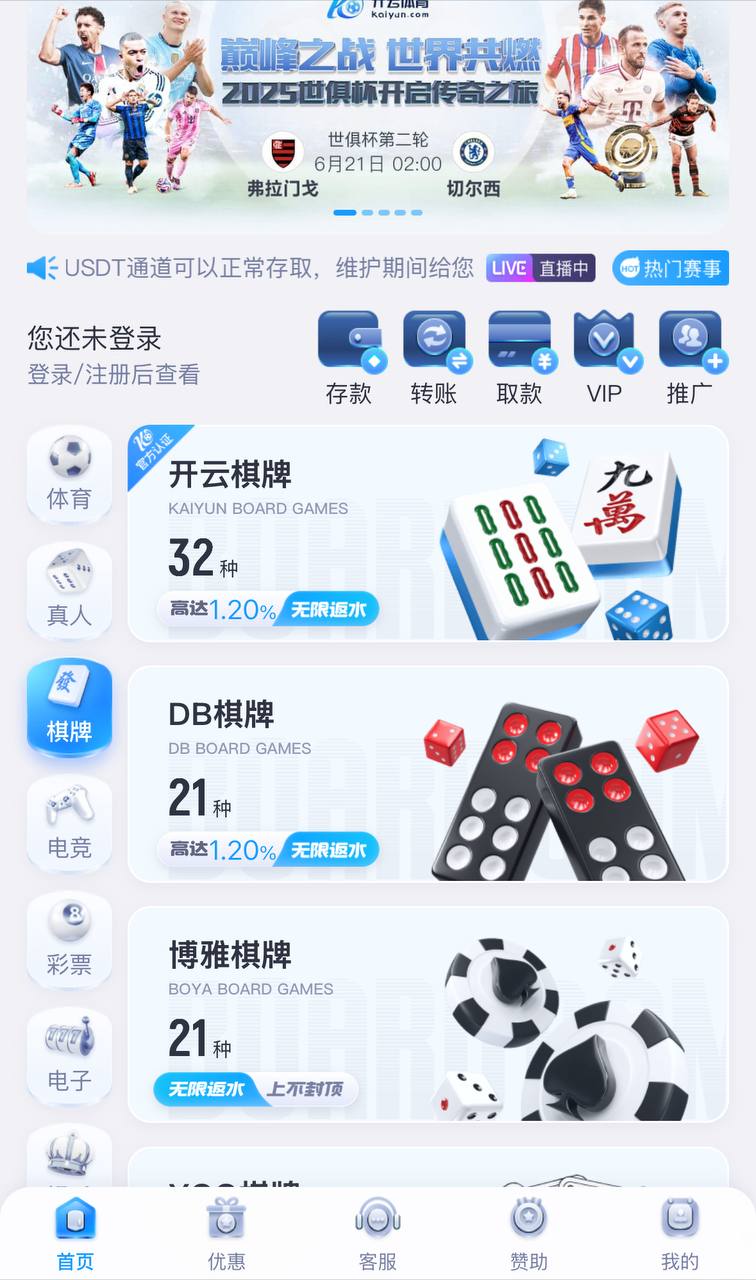Select the 真人 category
Viewport: 756px width, 1280px height.
69,590
